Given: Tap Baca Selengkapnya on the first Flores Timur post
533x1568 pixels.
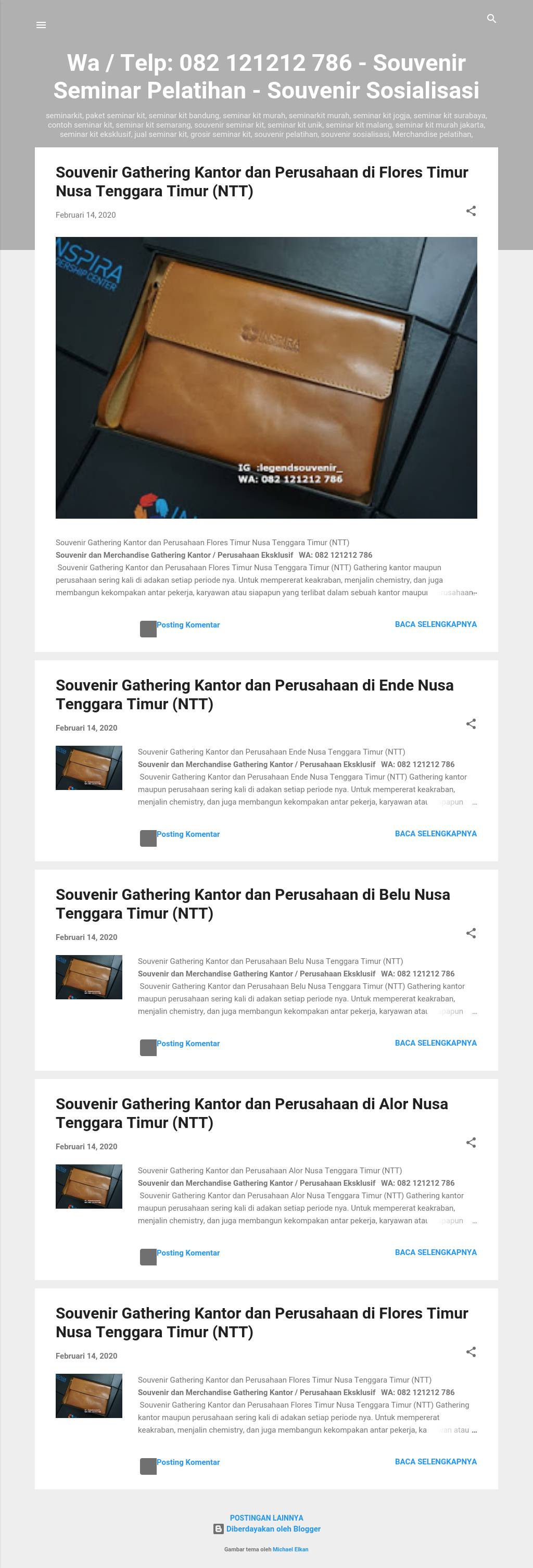Looking at the screenshot, I should pos(436,624).
